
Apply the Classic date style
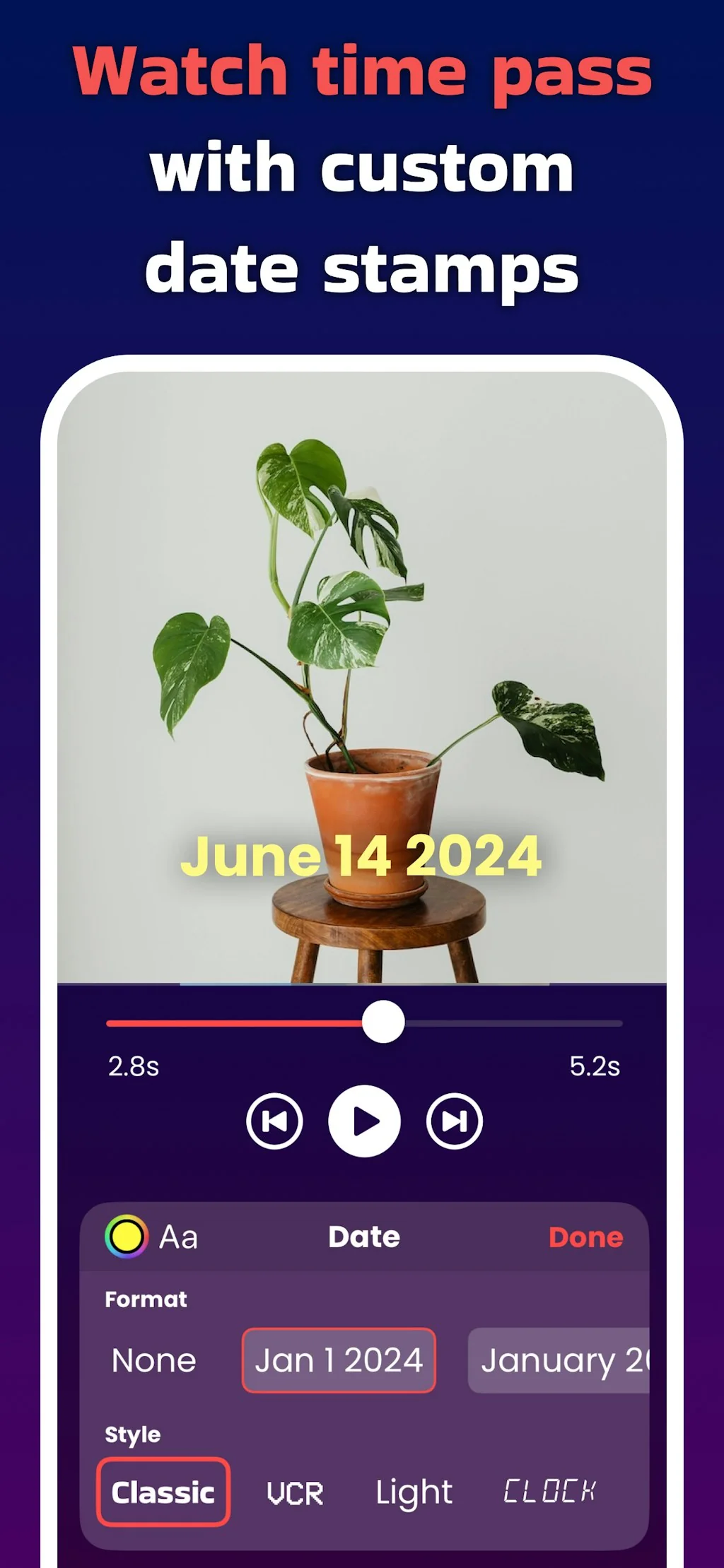[x=163, y=1491]
